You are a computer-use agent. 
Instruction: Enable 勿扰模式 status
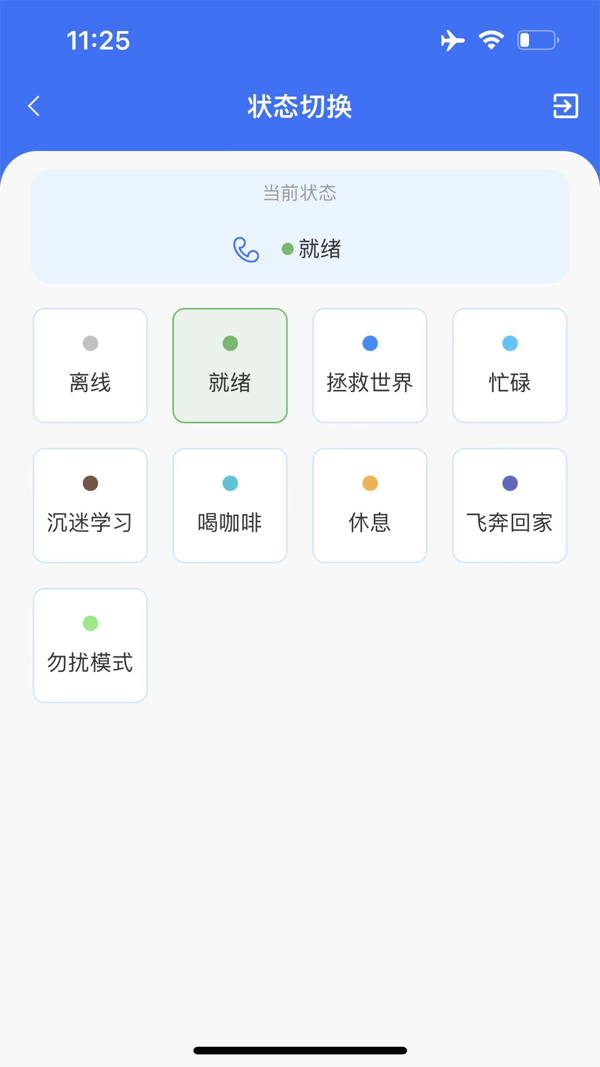point(90,646)
